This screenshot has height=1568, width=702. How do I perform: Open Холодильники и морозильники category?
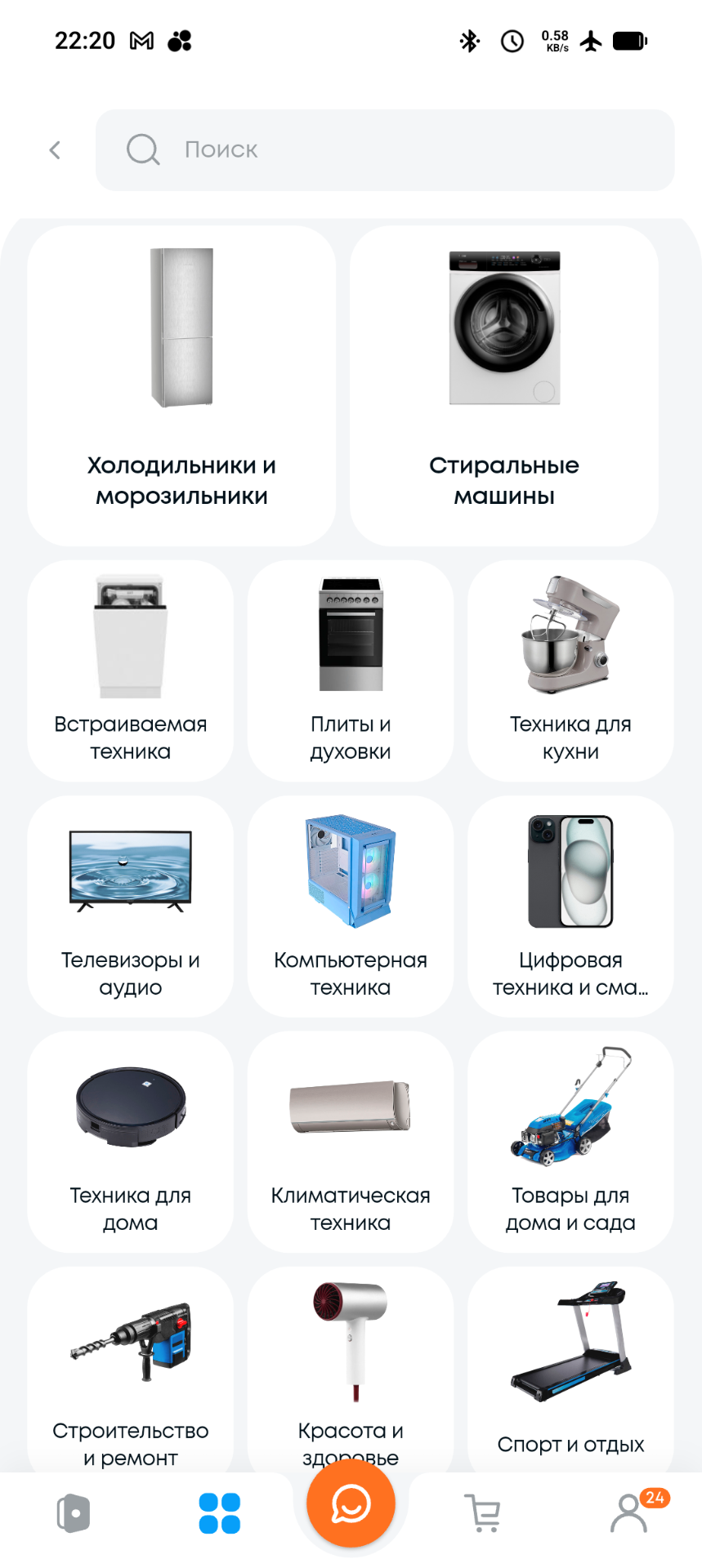[181, 385]
